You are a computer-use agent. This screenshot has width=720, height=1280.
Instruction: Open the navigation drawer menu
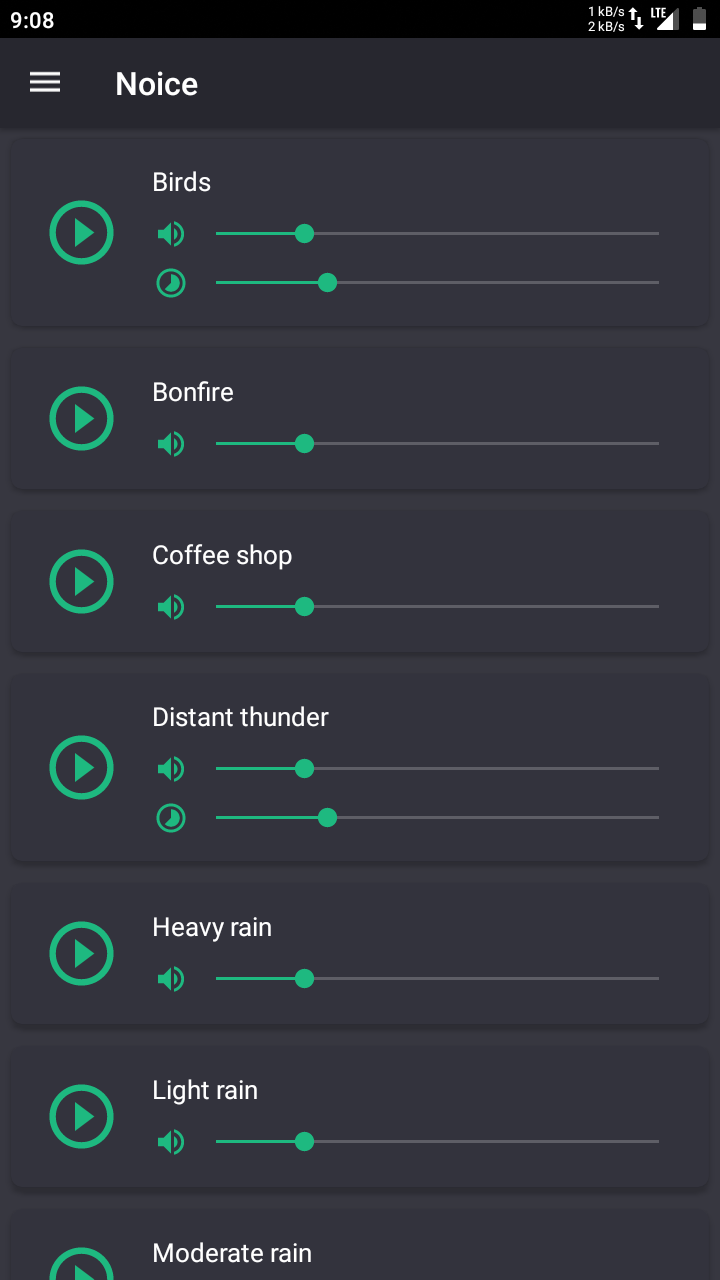pos(45,83)
